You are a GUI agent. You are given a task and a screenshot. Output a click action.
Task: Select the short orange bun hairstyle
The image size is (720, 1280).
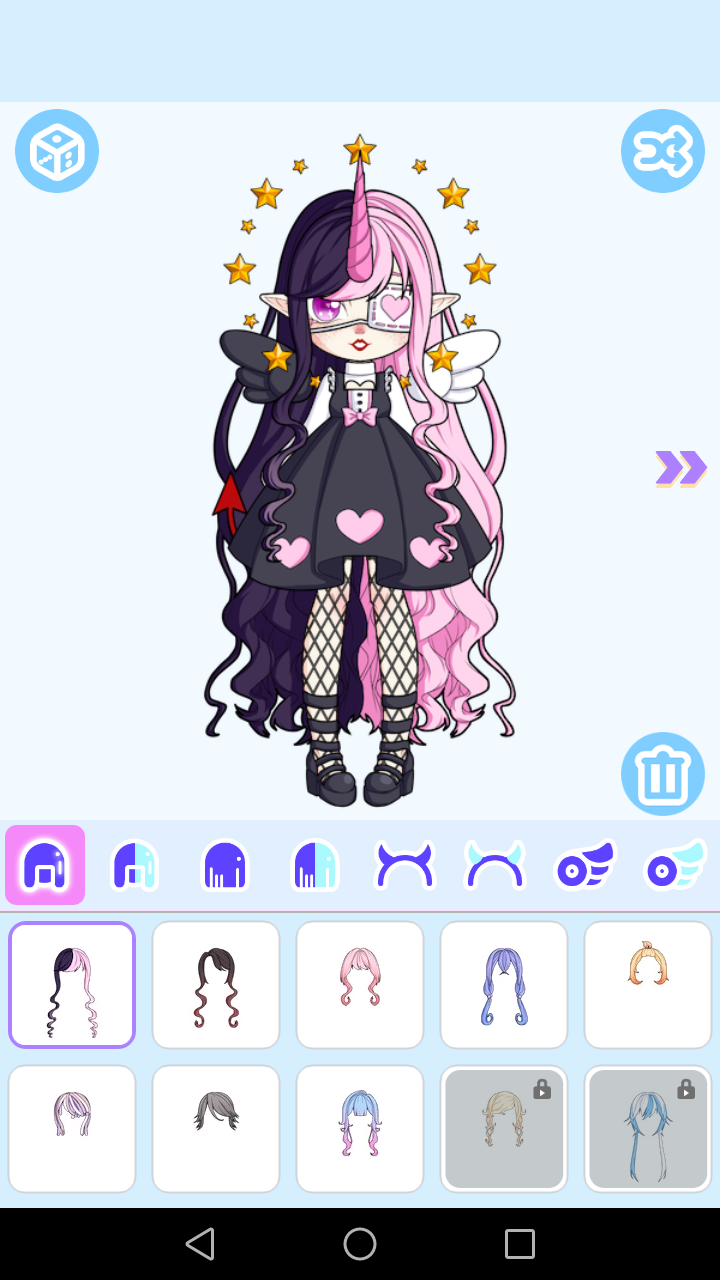648,985
